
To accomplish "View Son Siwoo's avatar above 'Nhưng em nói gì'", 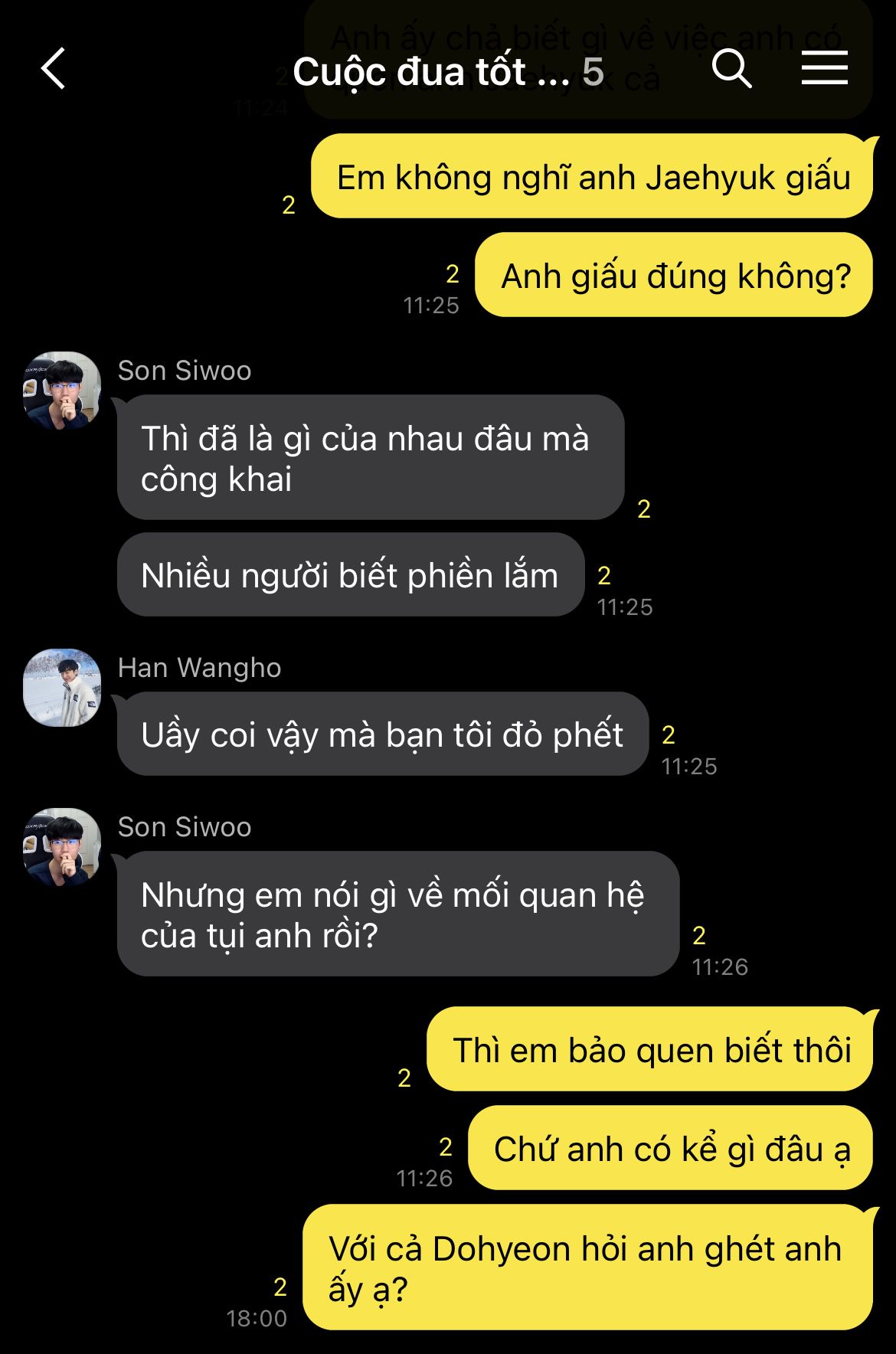I will point(62,846).
